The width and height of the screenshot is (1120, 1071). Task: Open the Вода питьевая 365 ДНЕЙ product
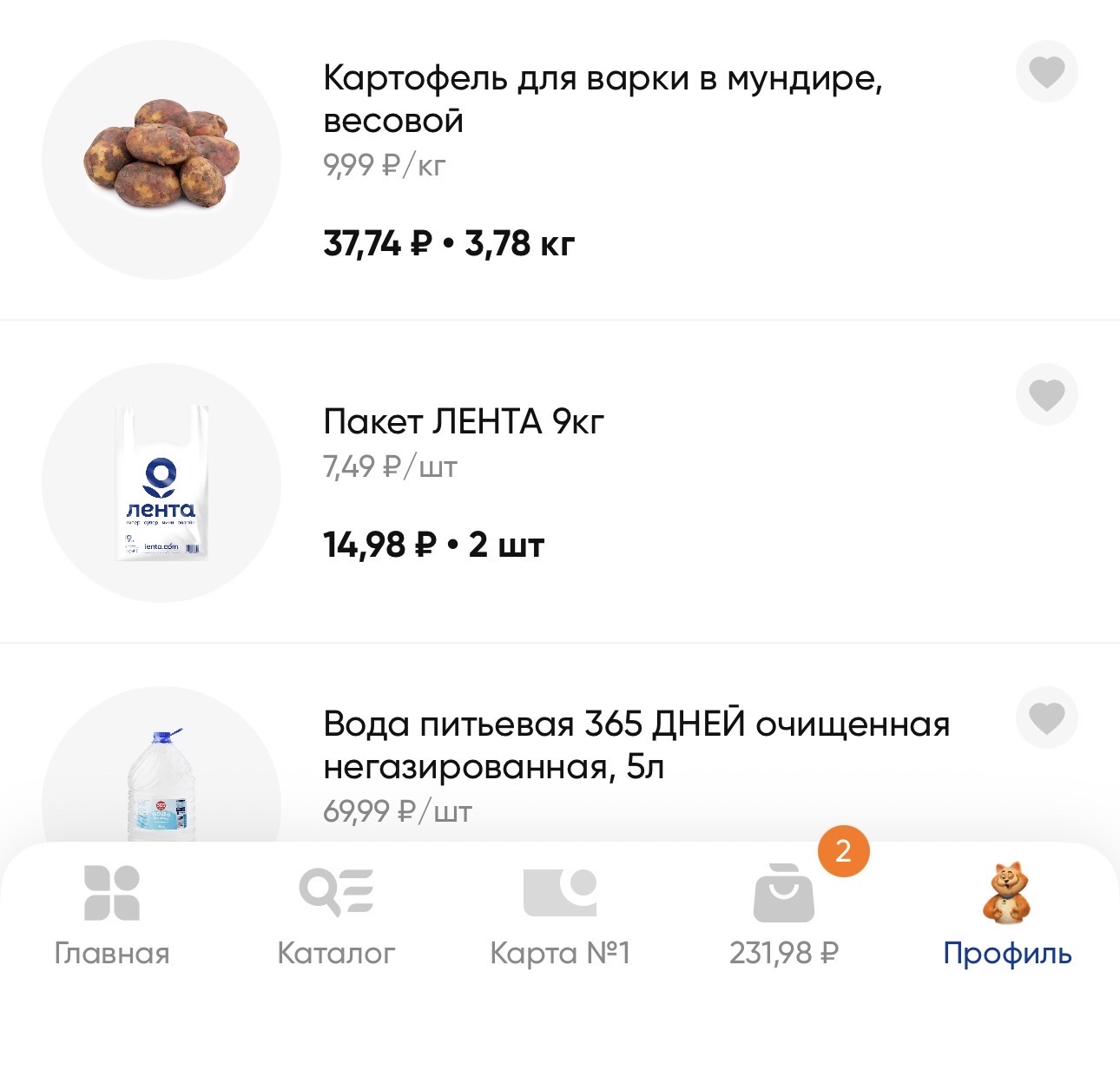point(636,745)
